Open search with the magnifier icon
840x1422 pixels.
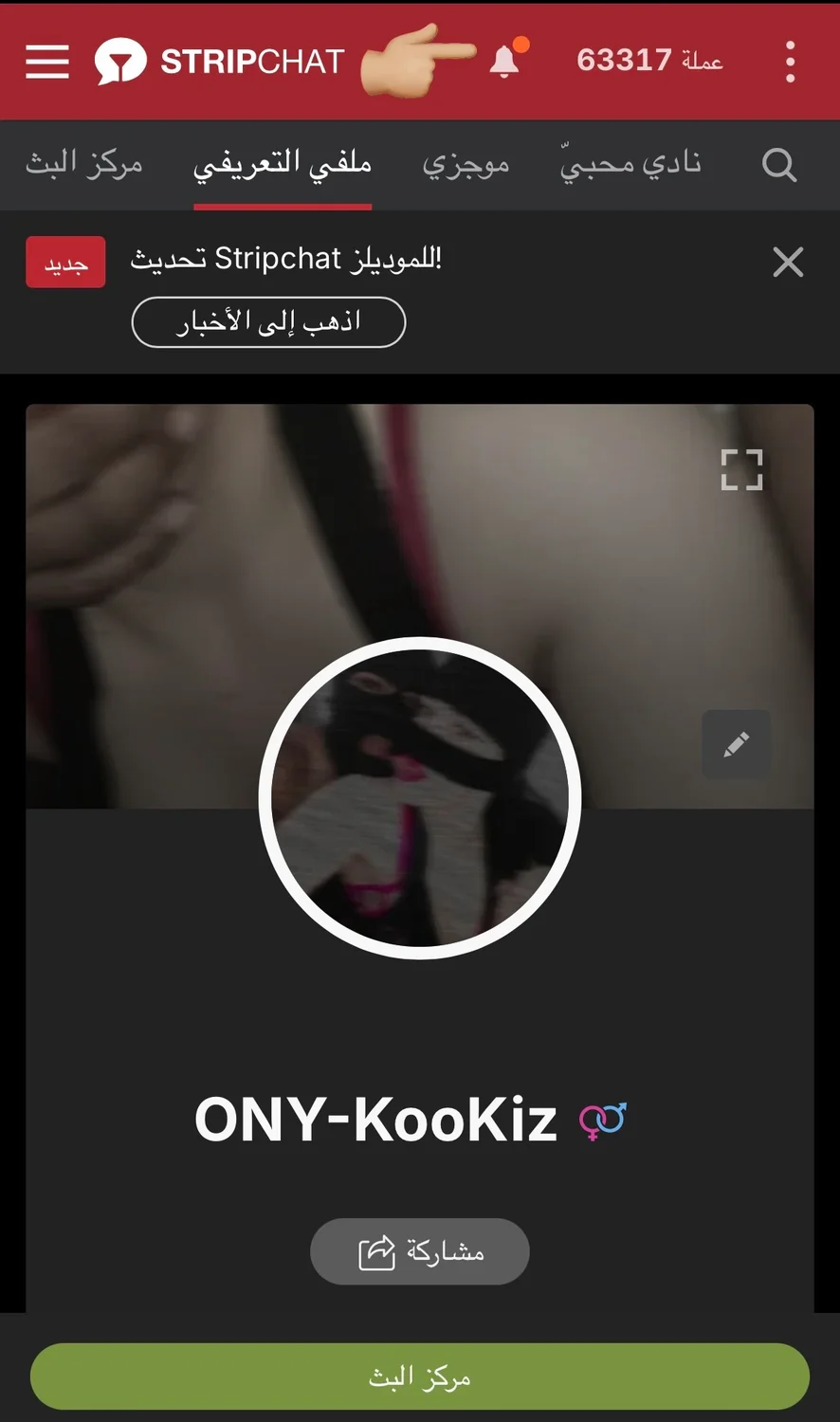pyautogui.click(x=778, y=164)
